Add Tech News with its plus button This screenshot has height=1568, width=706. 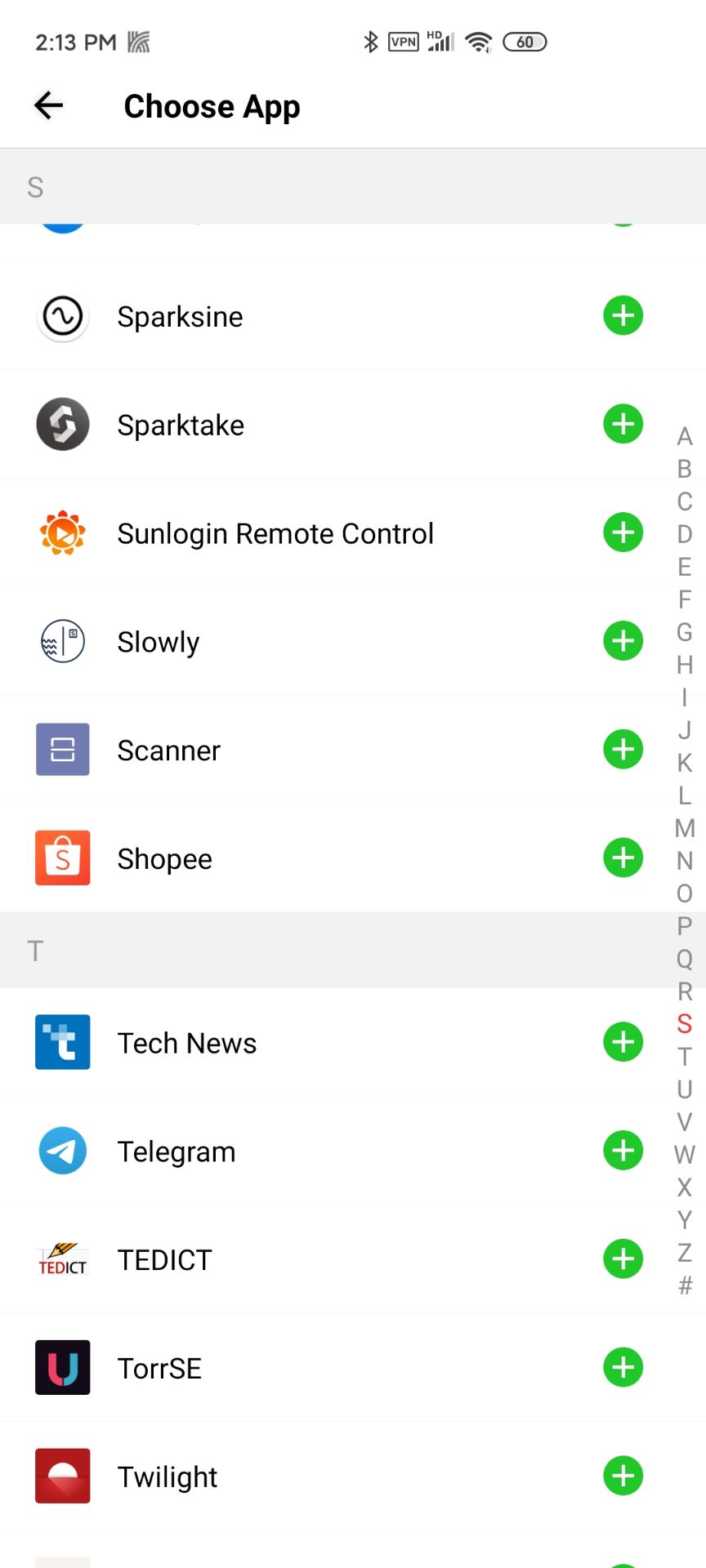(x=623, y=1042)
